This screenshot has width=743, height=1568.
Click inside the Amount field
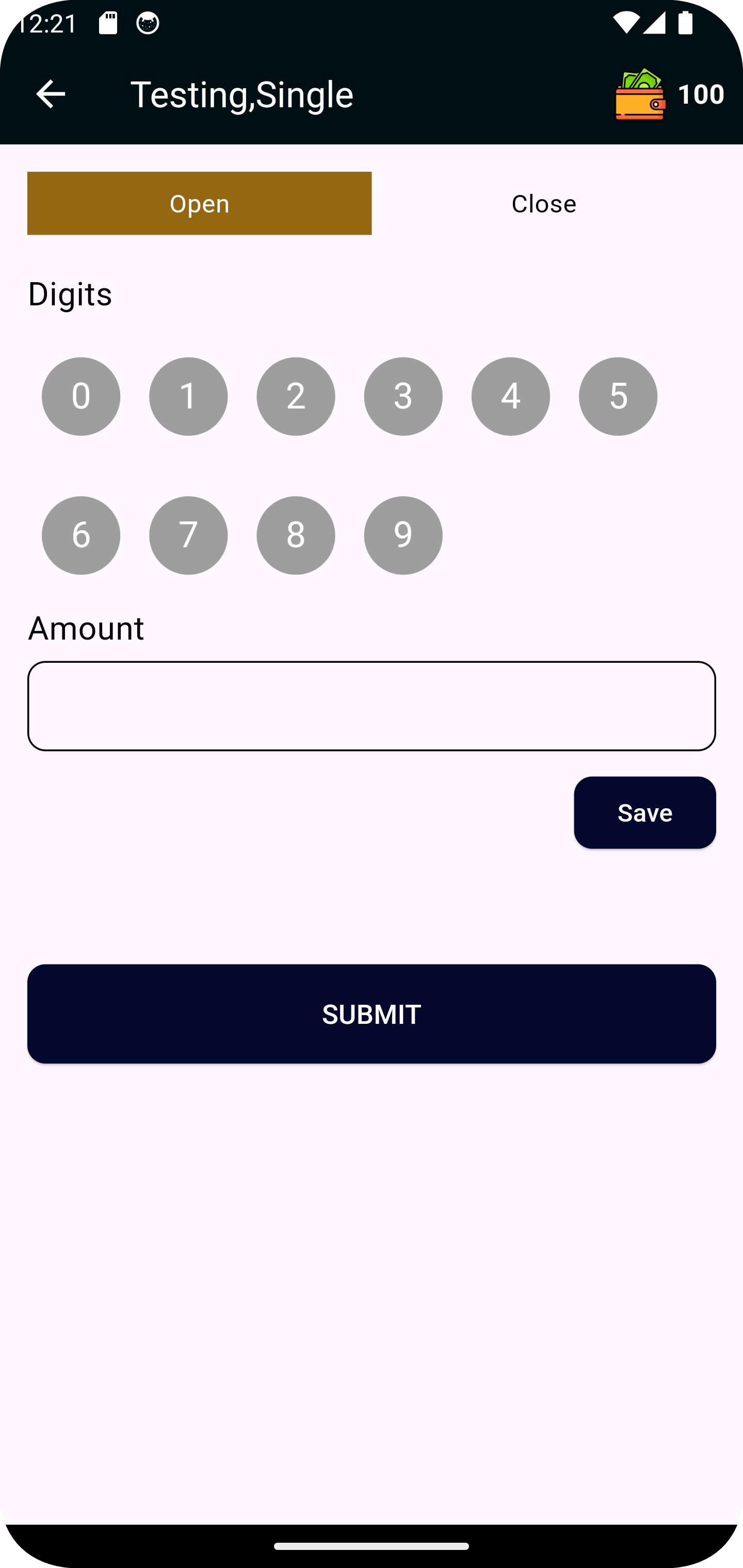(372, 705)
